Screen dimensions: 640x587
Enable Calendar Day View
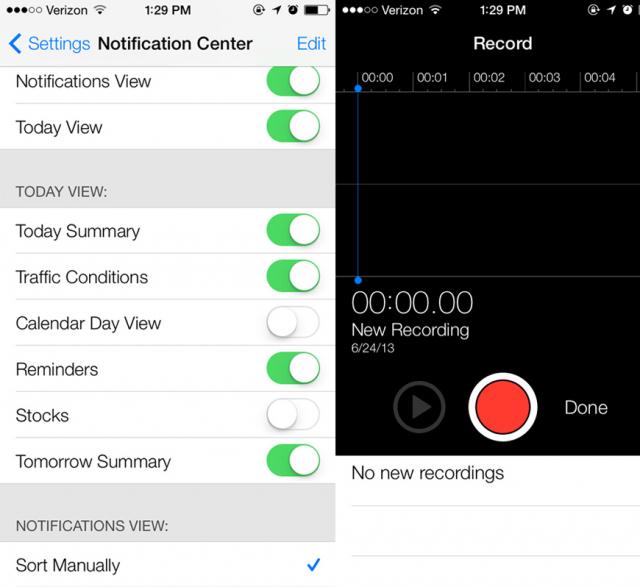pos(293,323)
